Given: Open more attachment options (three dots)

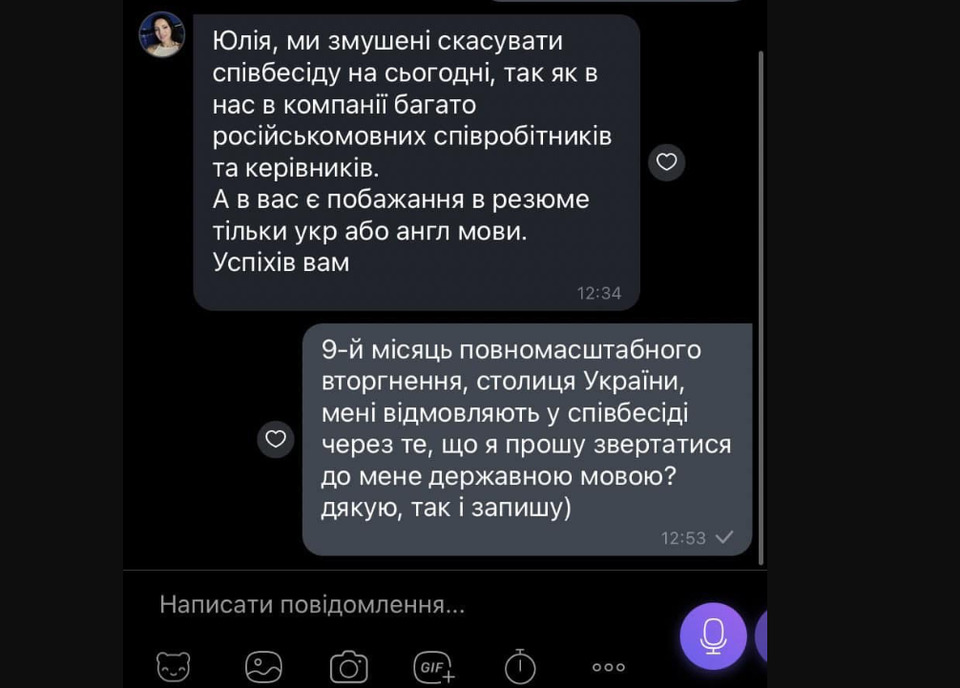Looking at the screenshot, I should [x=608, y=667].
